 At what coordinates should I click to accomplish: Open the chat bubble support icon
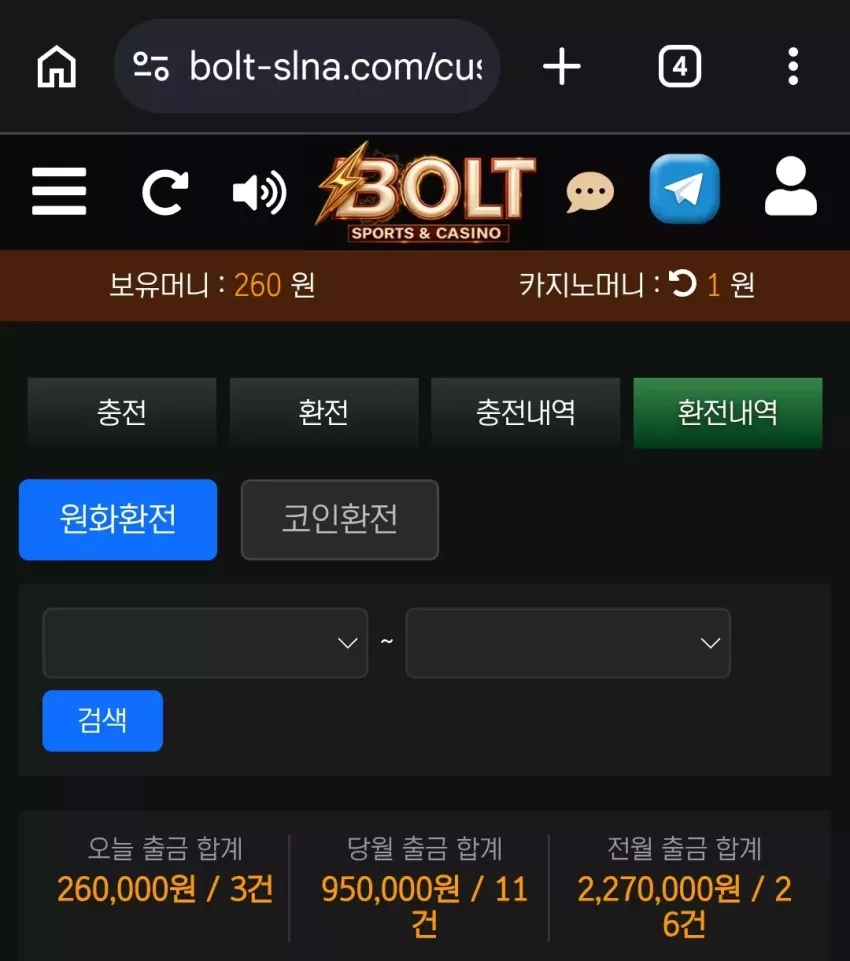click(x=590, y=192)
